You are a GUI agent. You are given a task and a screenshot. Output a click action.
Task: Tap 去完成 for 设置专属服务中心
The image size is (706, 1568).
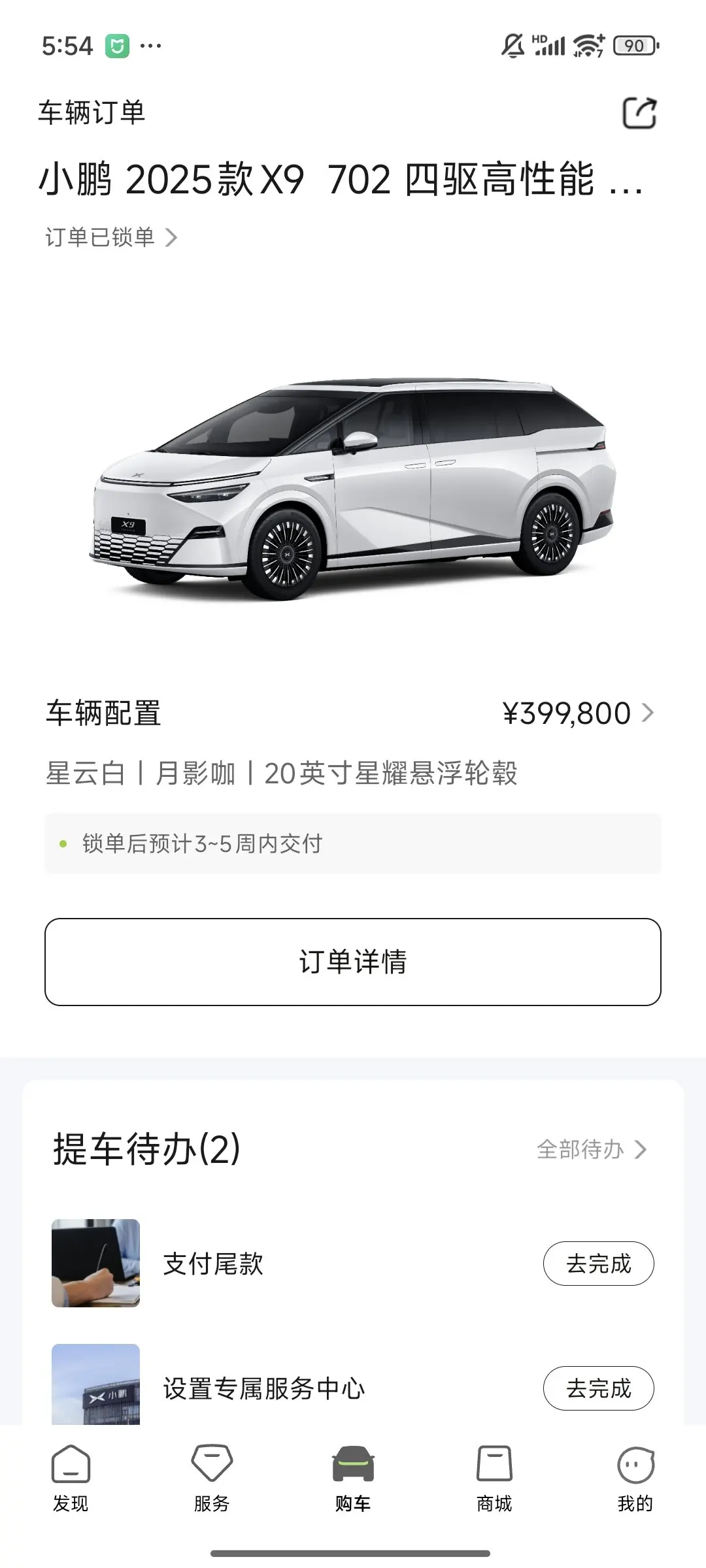coord(598,1388)
